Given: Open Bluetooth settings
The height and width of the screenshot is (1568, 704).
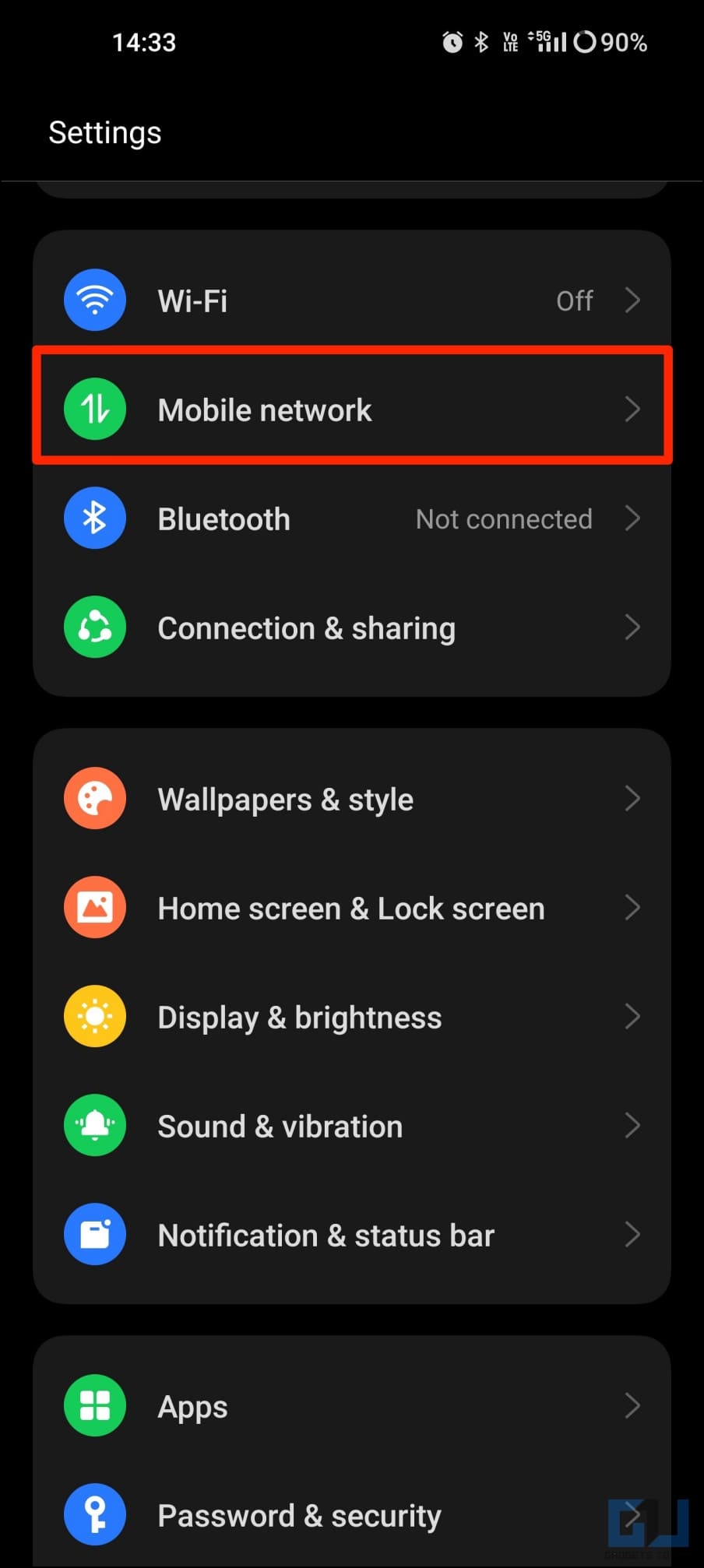Looking at the screenshot, I should [x=352, y=519].
